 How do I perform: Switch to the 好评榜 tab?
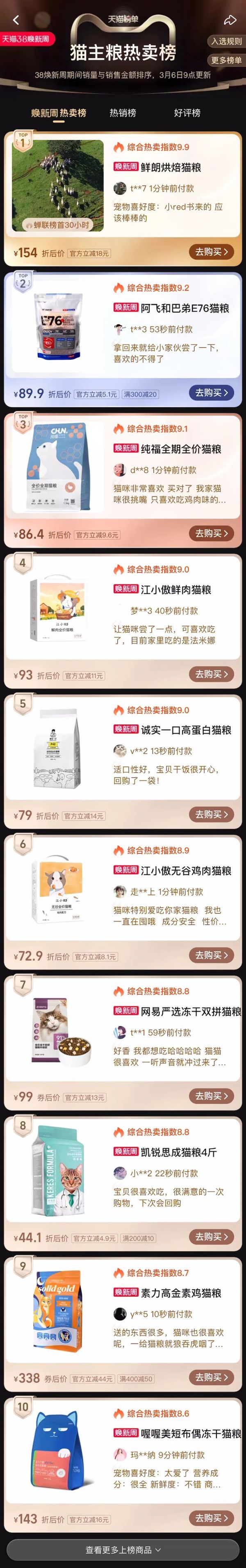(x=187, y=113)
